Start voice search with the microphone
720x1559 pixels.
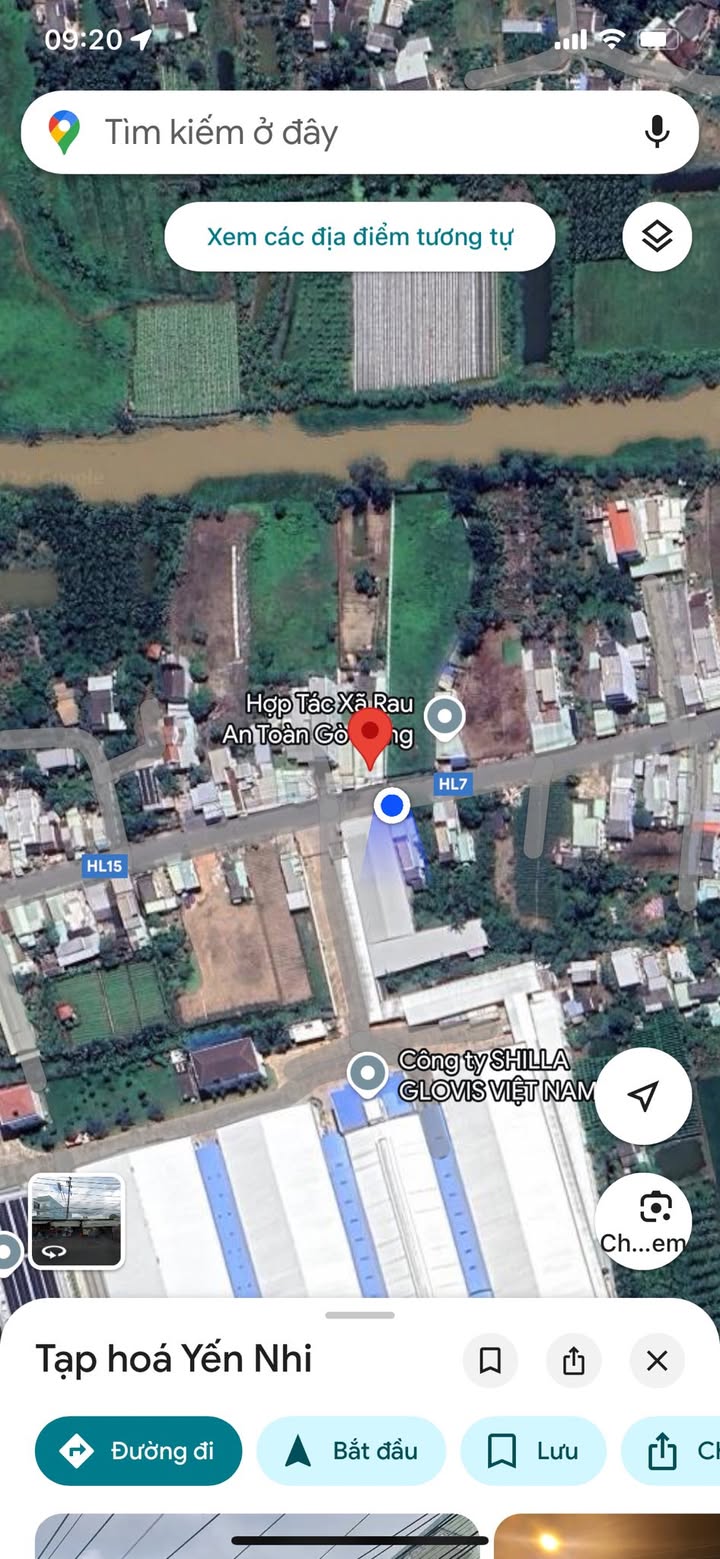(656, 133)
